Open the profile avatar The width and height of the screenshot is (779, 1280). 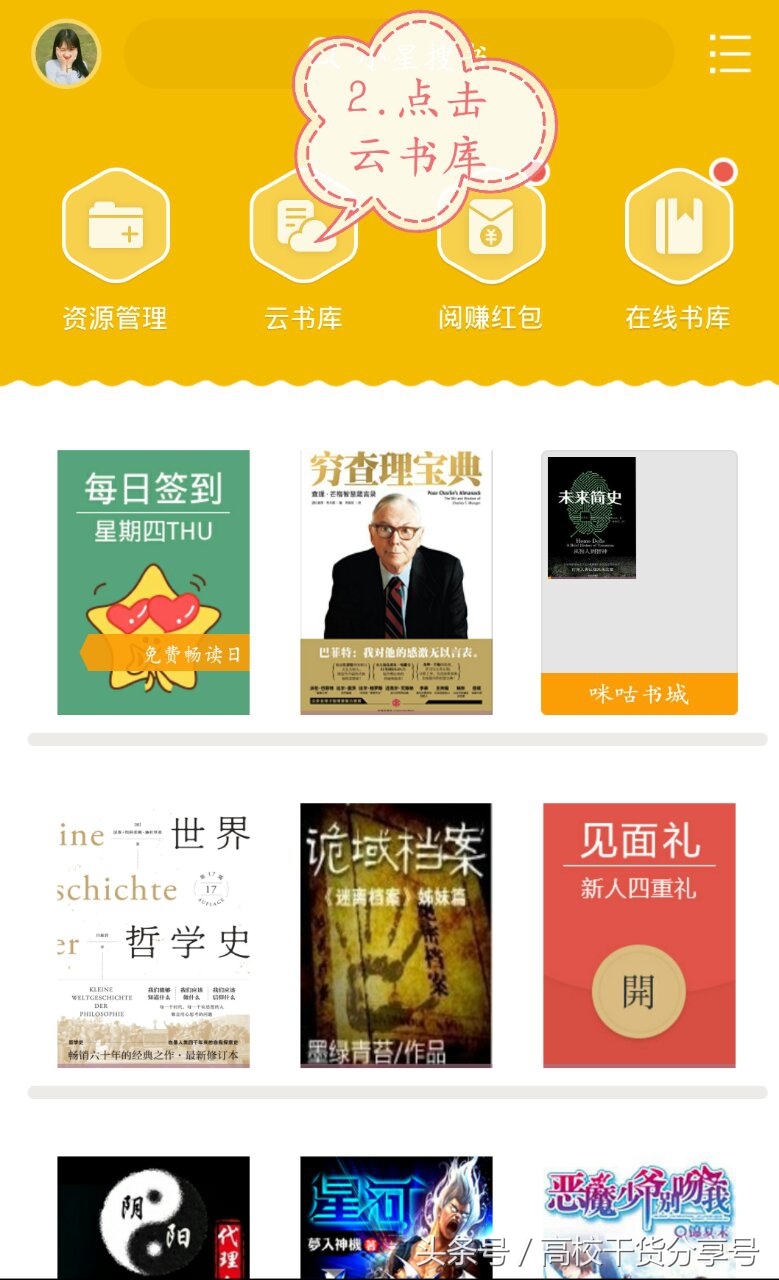pyautogui.click(x=66, y=54)
